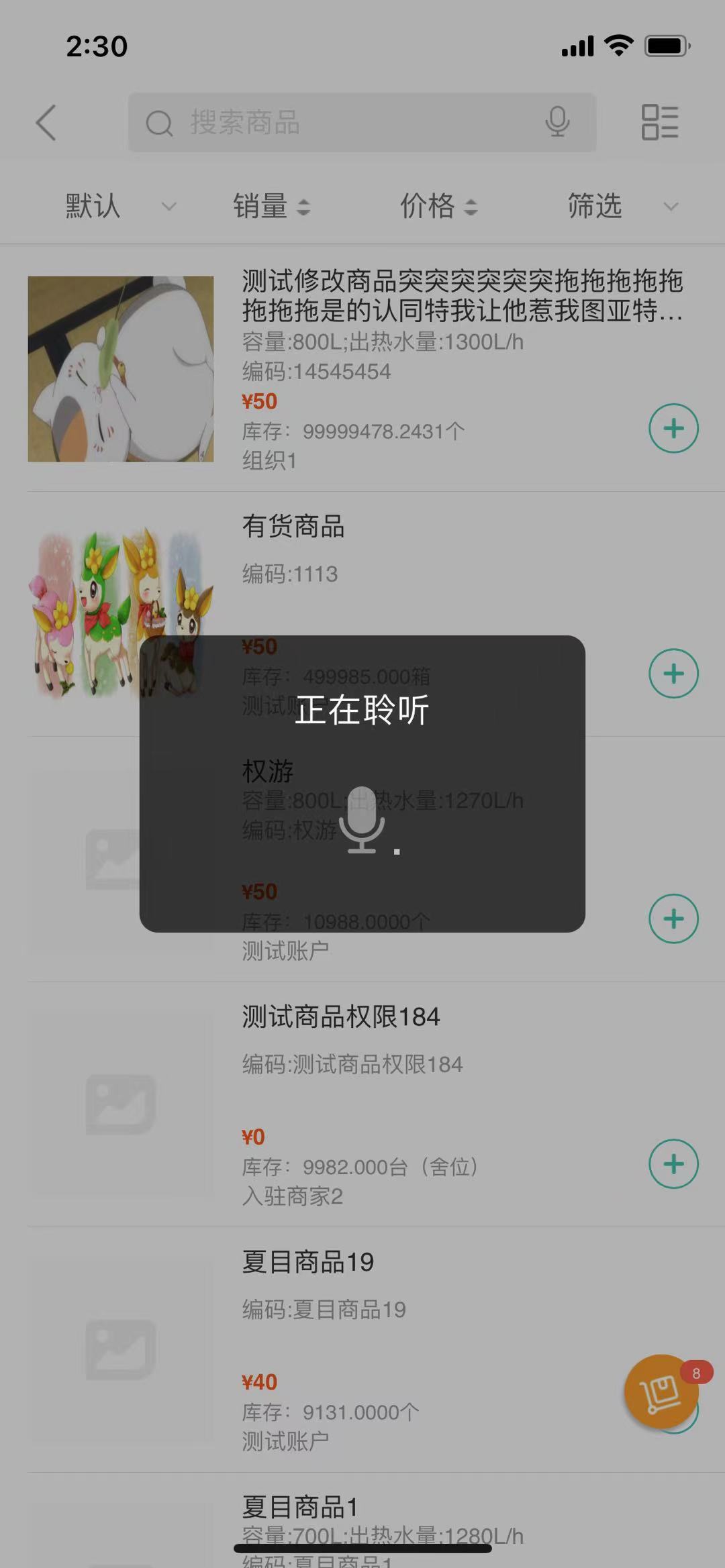Go back using the left arrow
Viewport: 725px width, 1568px height.
46,123
